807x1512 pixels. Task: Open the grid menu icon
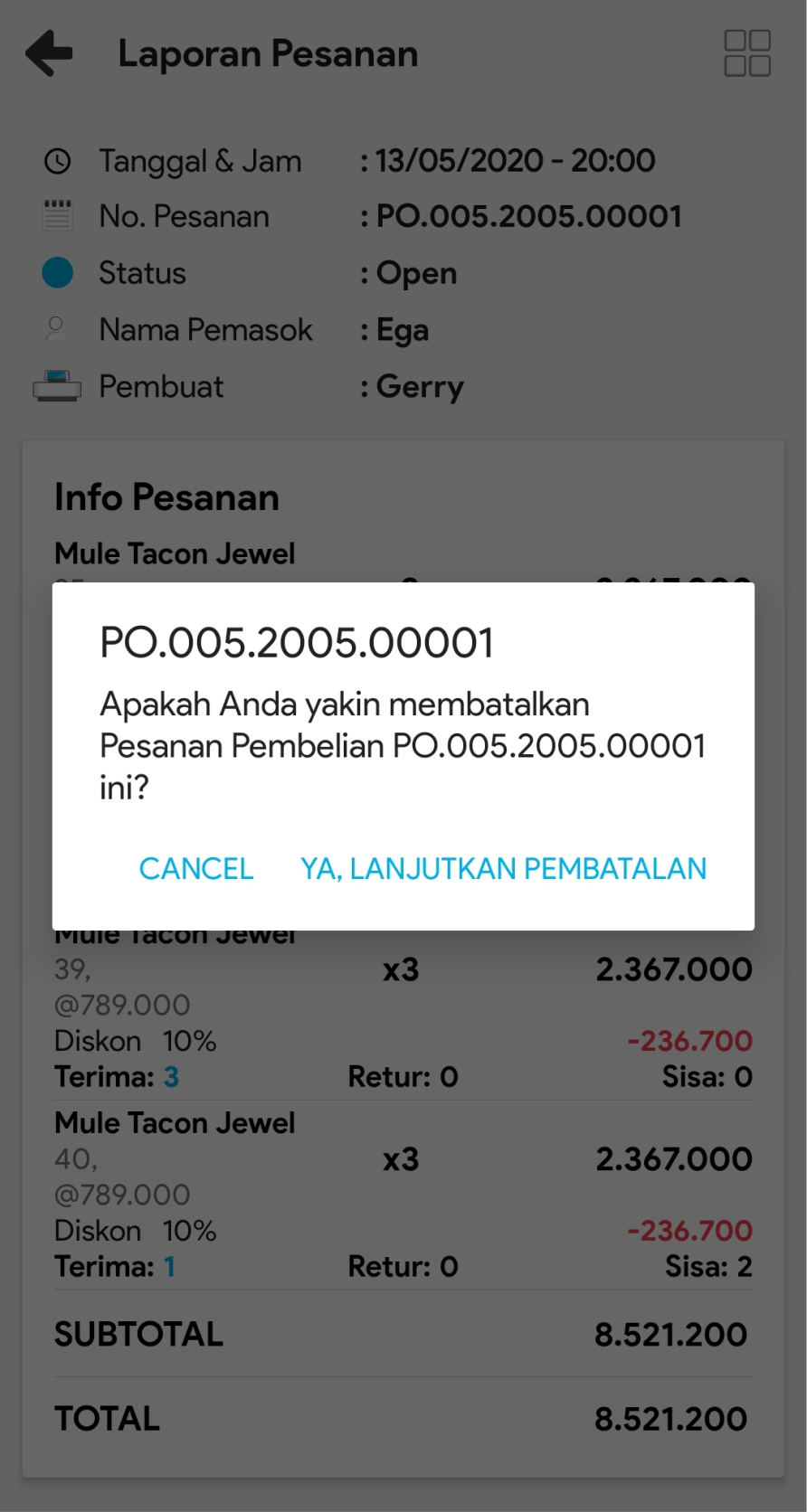pos(746,53)
